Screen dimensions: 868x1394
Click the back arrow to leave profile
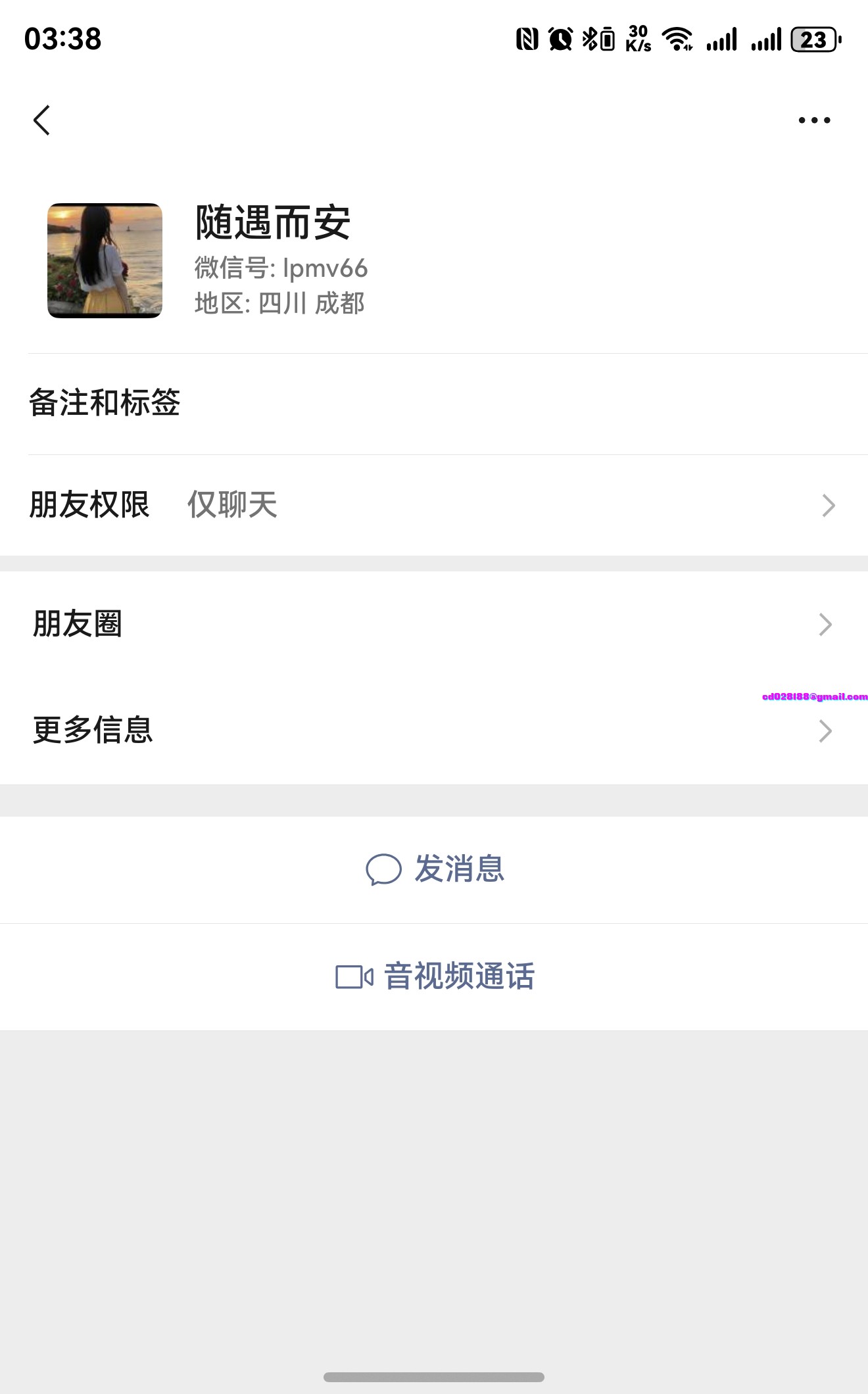coord(41,119)
